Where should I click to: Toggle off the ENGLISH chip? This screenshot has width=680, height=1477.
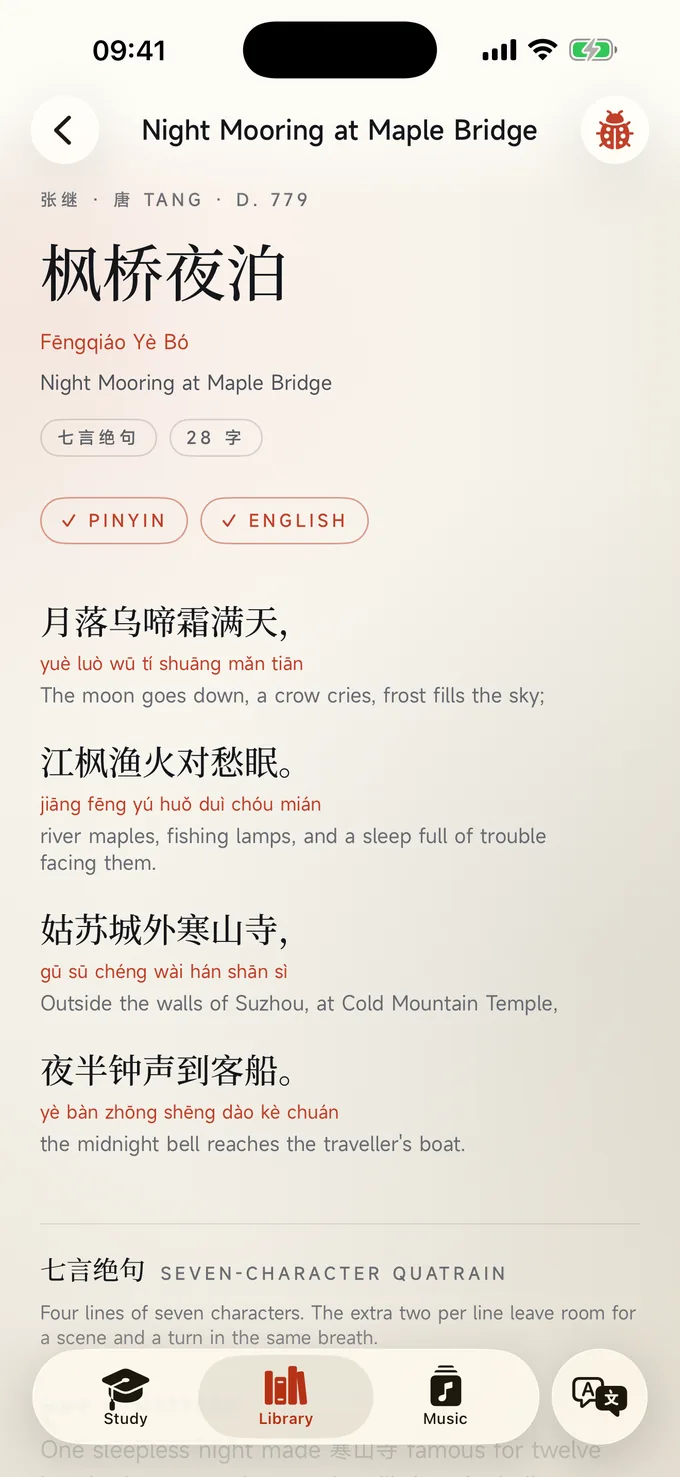click(x=284, y=521)
